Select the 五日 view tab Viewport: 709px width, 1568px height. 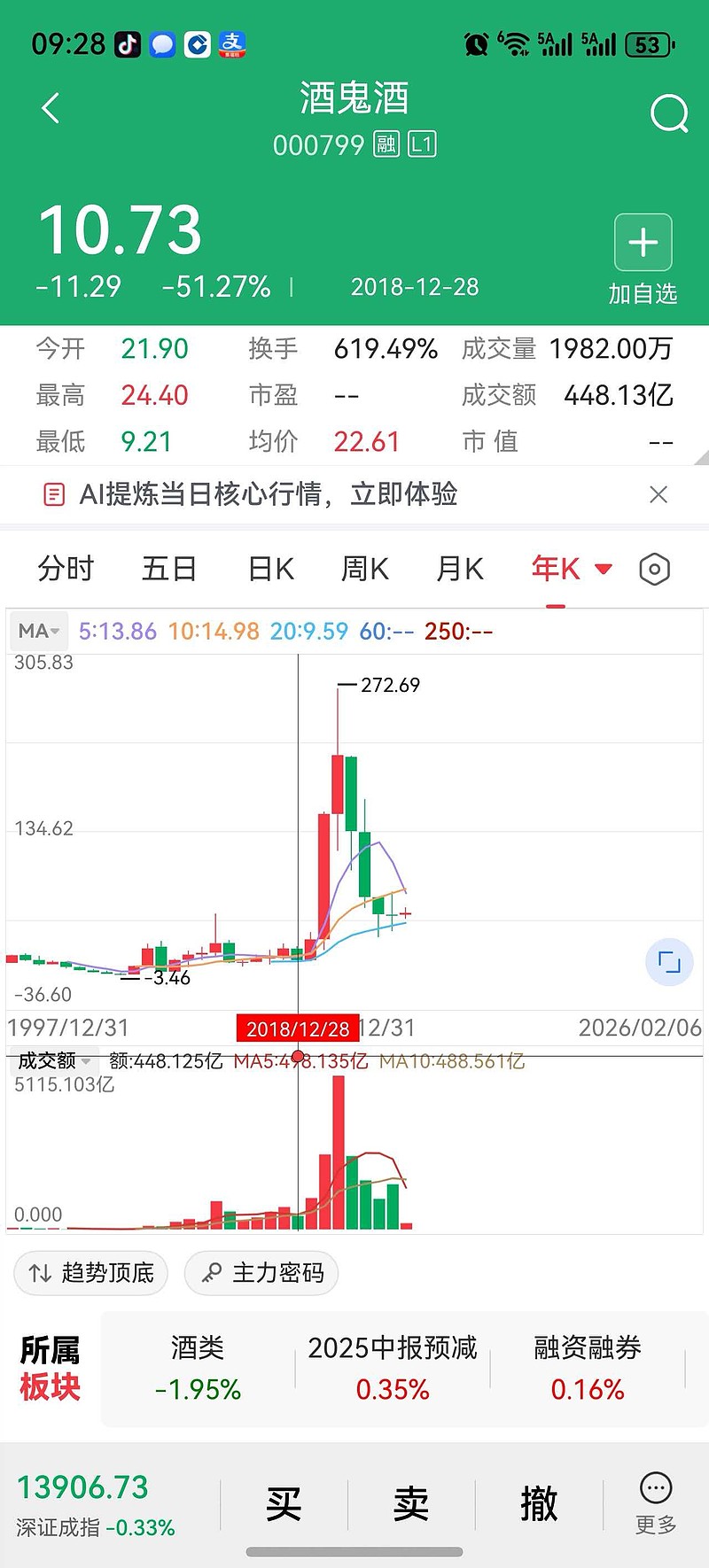(x=168, y=569)
